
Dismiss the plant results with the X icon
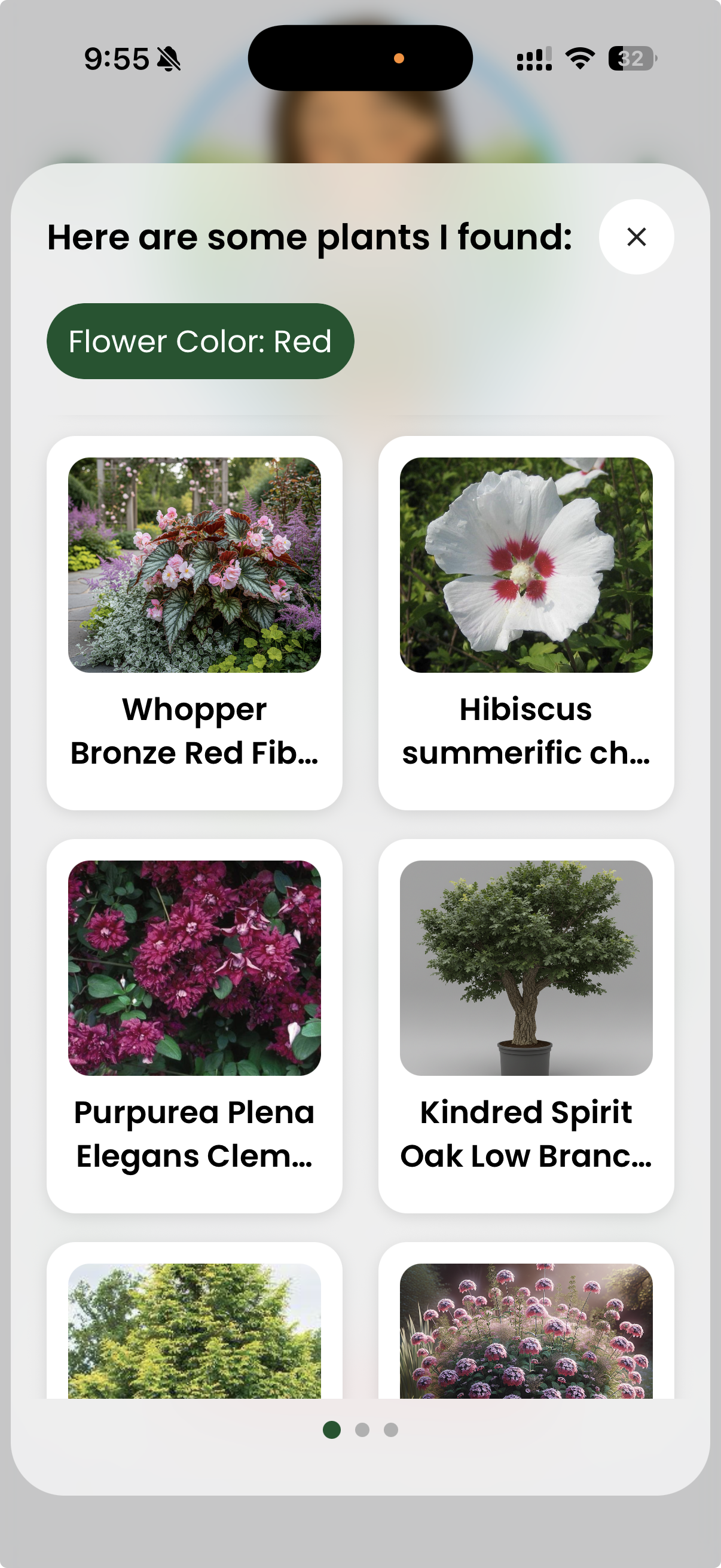pyautogui.click(x=637, y=237)
